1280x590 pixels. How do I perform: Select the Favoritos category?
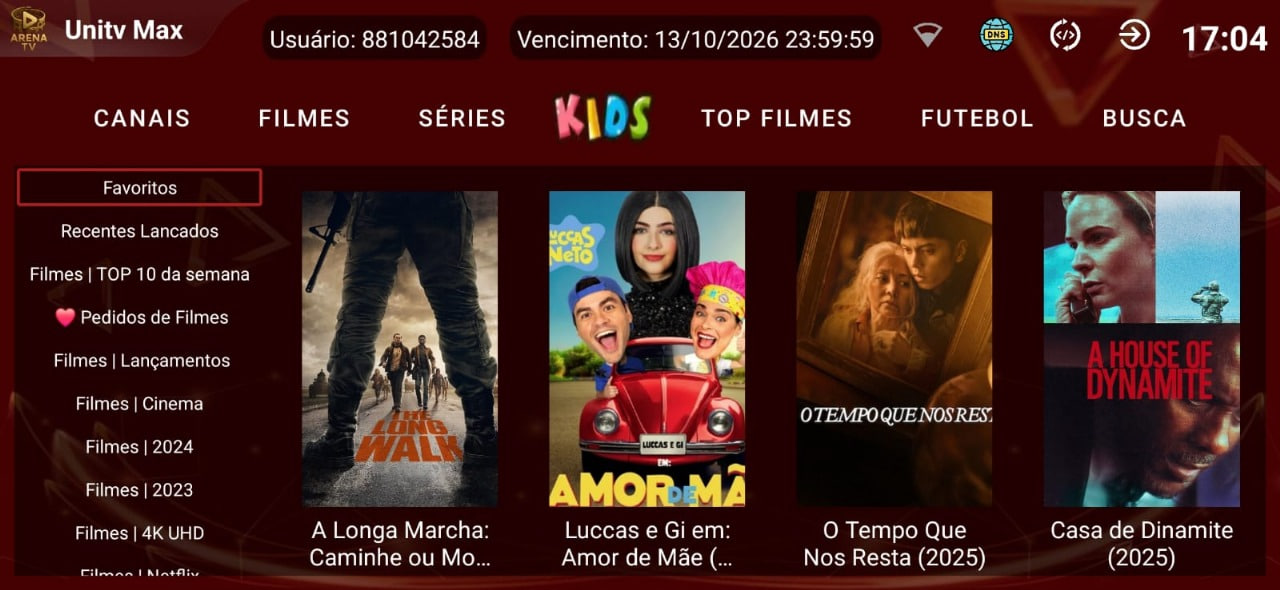point(140,188)
